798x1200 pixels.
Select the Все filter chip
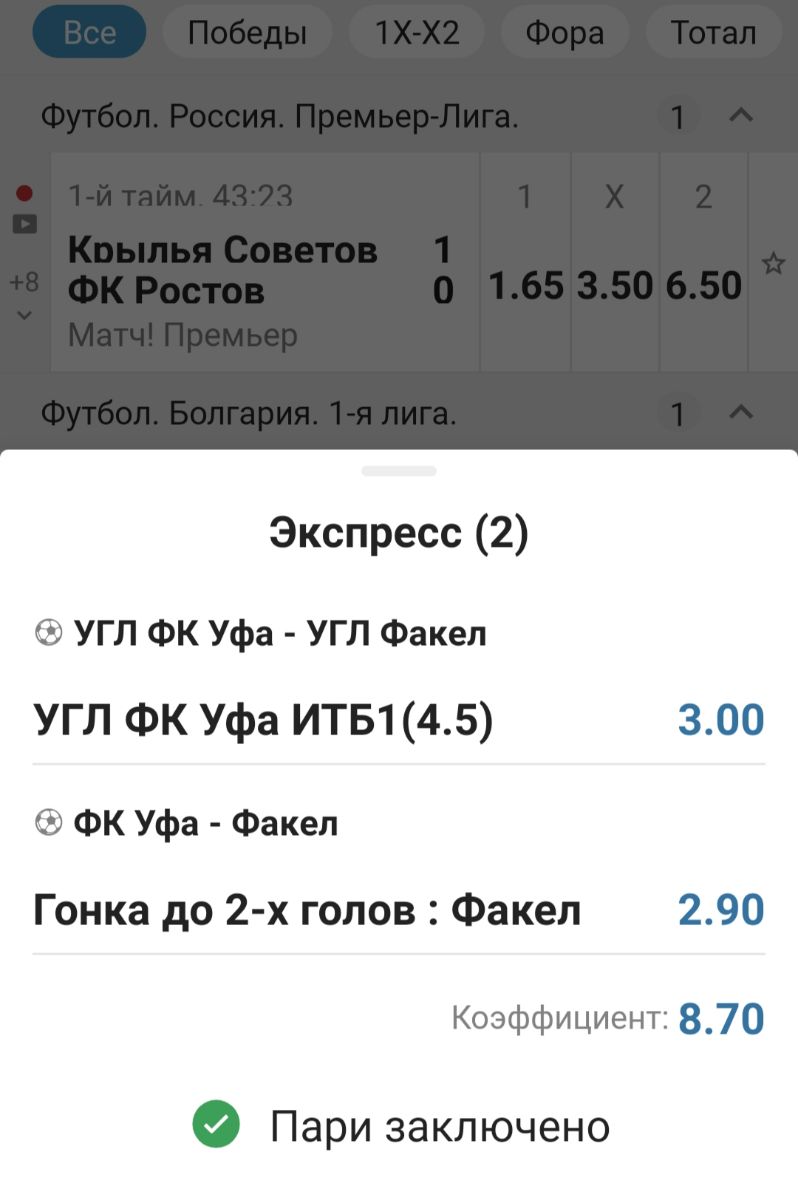point(89,33)
